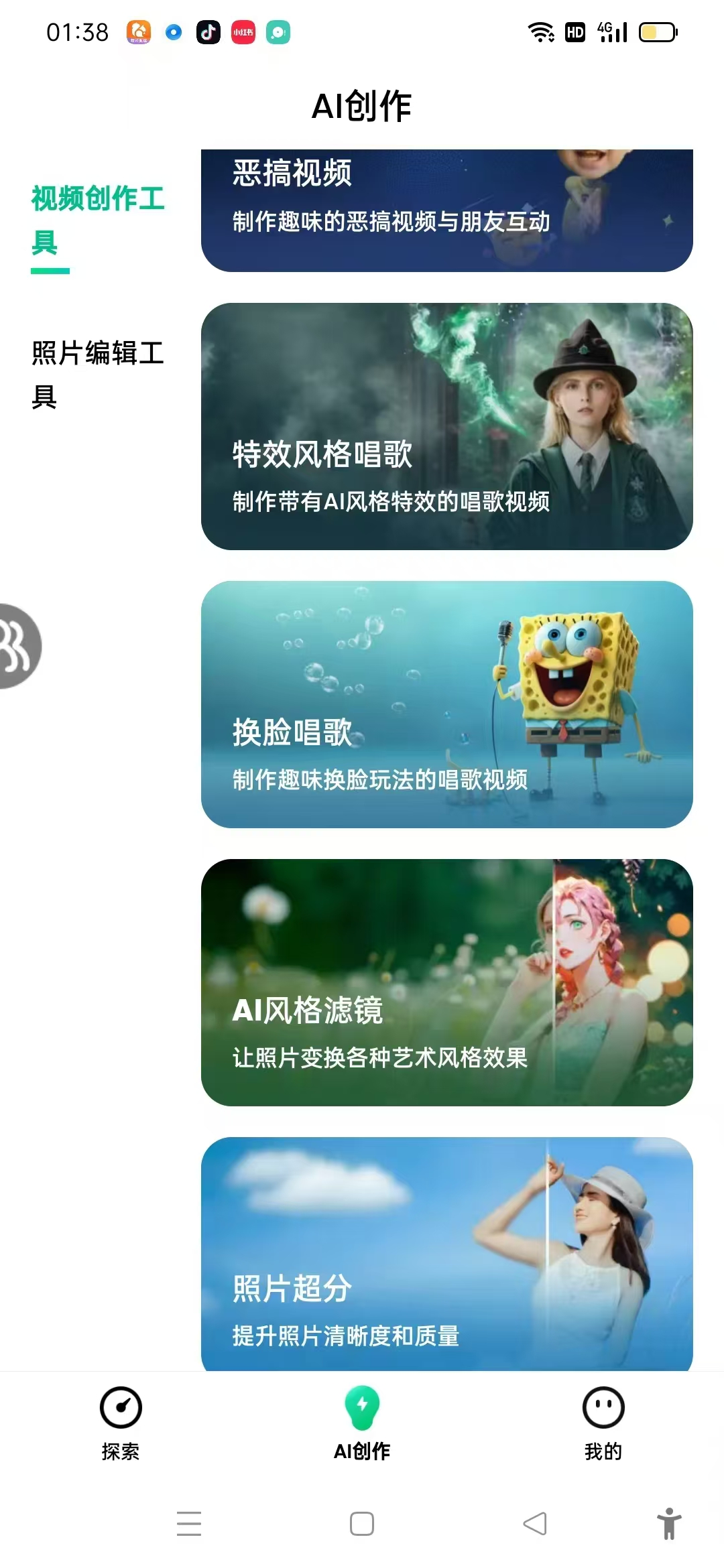Screen dimensions: 724x1568
Task: Open the 照片超分 tool card
Action: [x=446, y=1253]
